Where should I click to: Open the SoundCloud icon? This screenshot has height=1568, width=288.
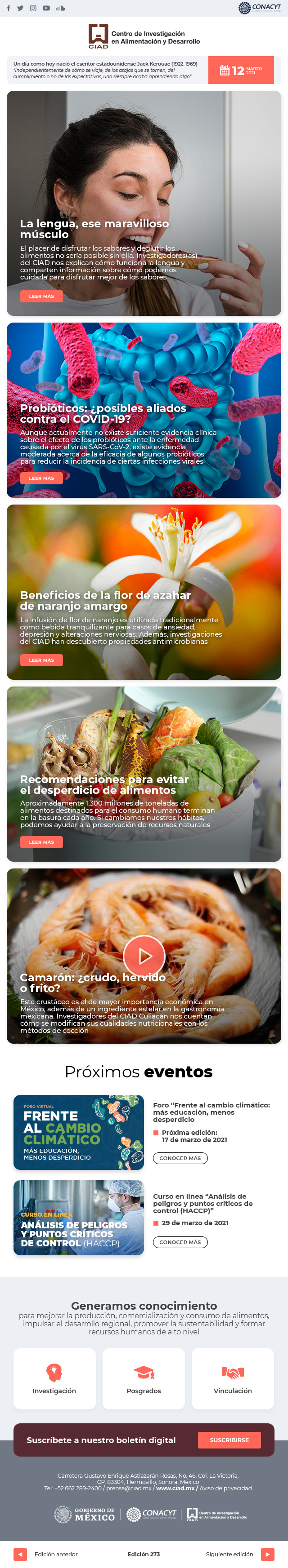pos(60,9)
